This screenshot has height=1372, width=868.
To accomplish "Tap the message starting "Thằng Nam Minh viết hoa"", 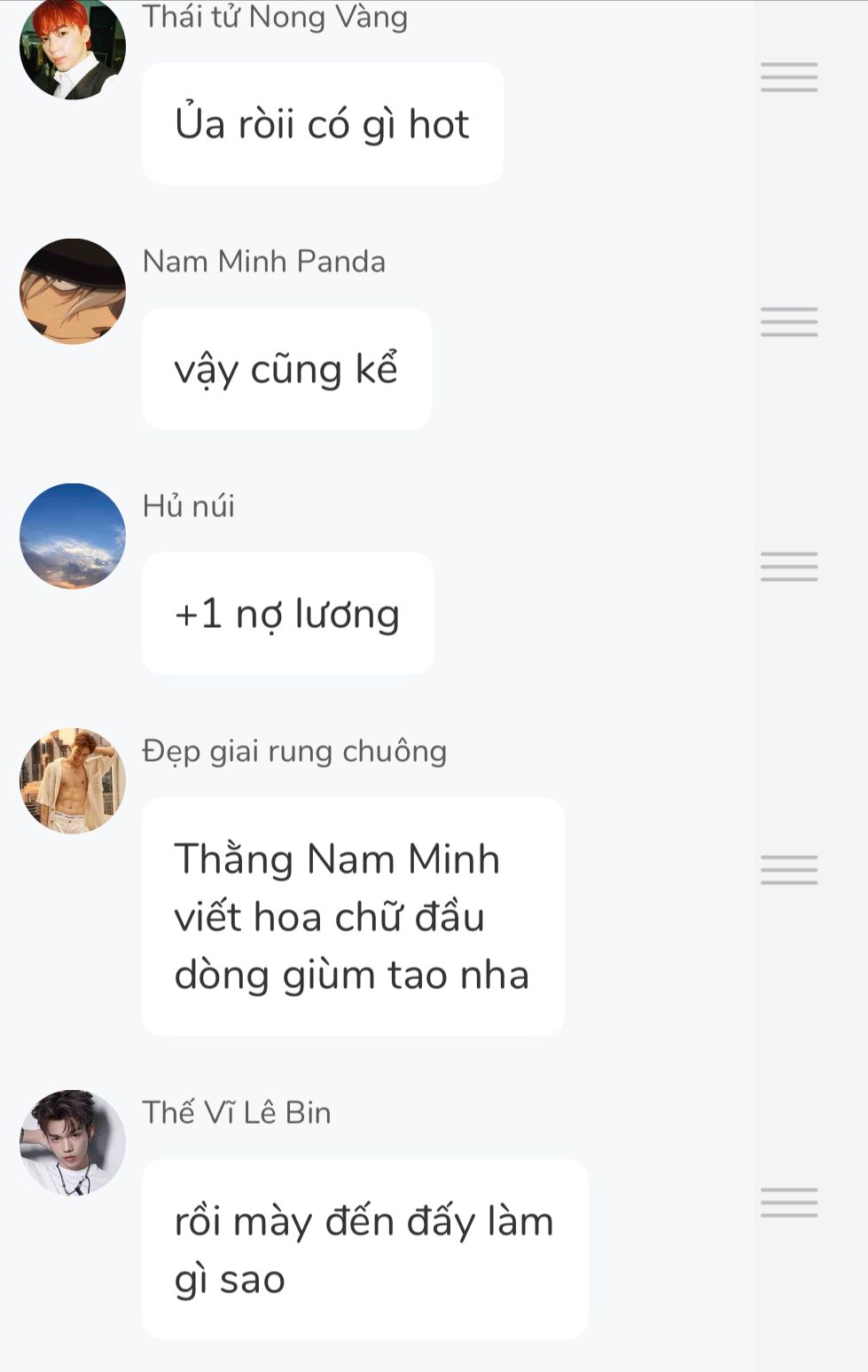I will [x=352, y=916].
